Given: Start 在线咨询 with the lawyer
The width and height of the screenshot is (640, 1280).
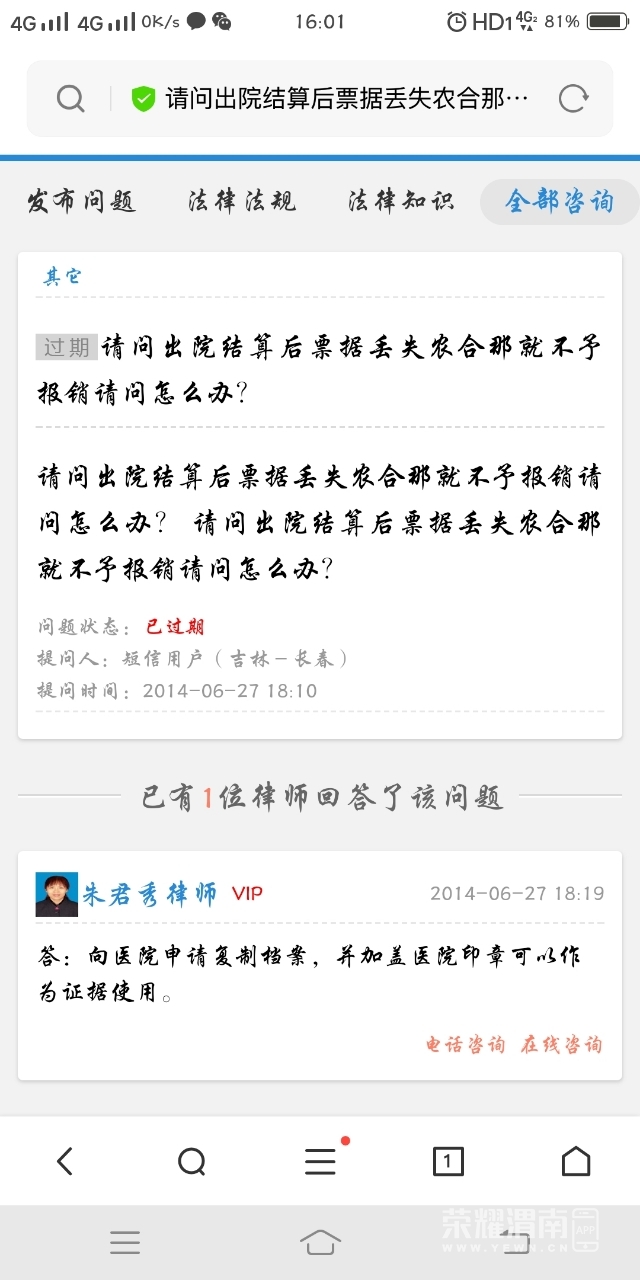Looking at the screenshot, I should pos(561,1044).
